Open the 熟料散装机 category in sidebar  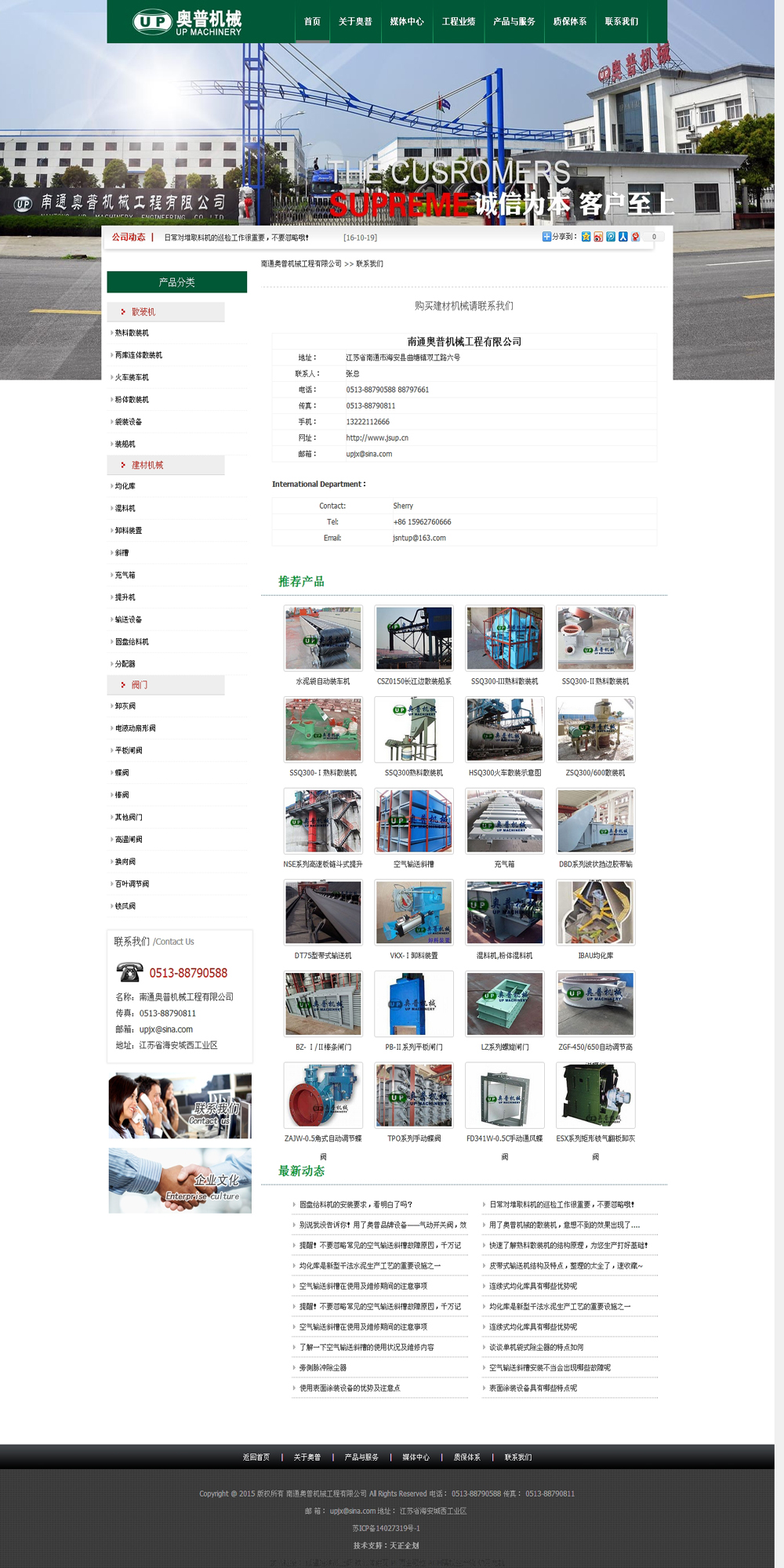pos(132,333)
